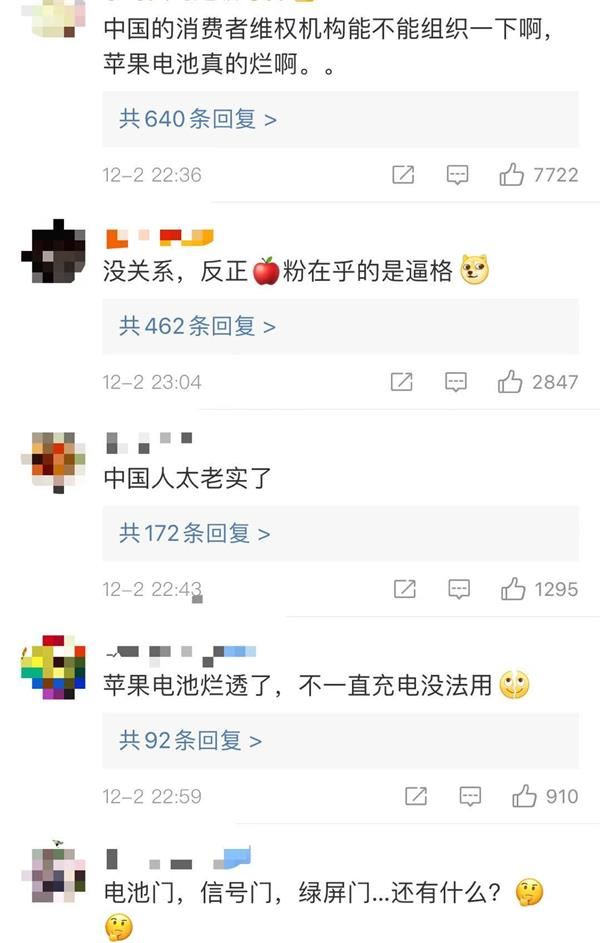Reply to the comment posted at 22:59
Viewport: 600px width, 943px height.
tap(469, 796)
